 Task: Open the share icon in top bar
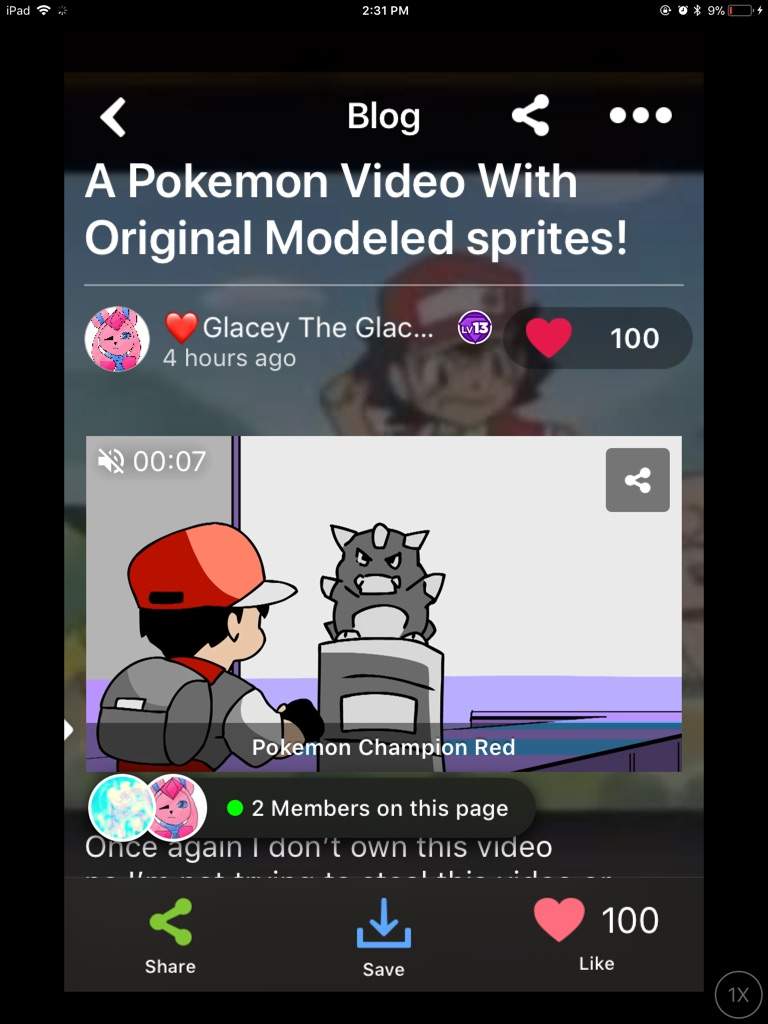pyautogui.click(x=530, y=116)
